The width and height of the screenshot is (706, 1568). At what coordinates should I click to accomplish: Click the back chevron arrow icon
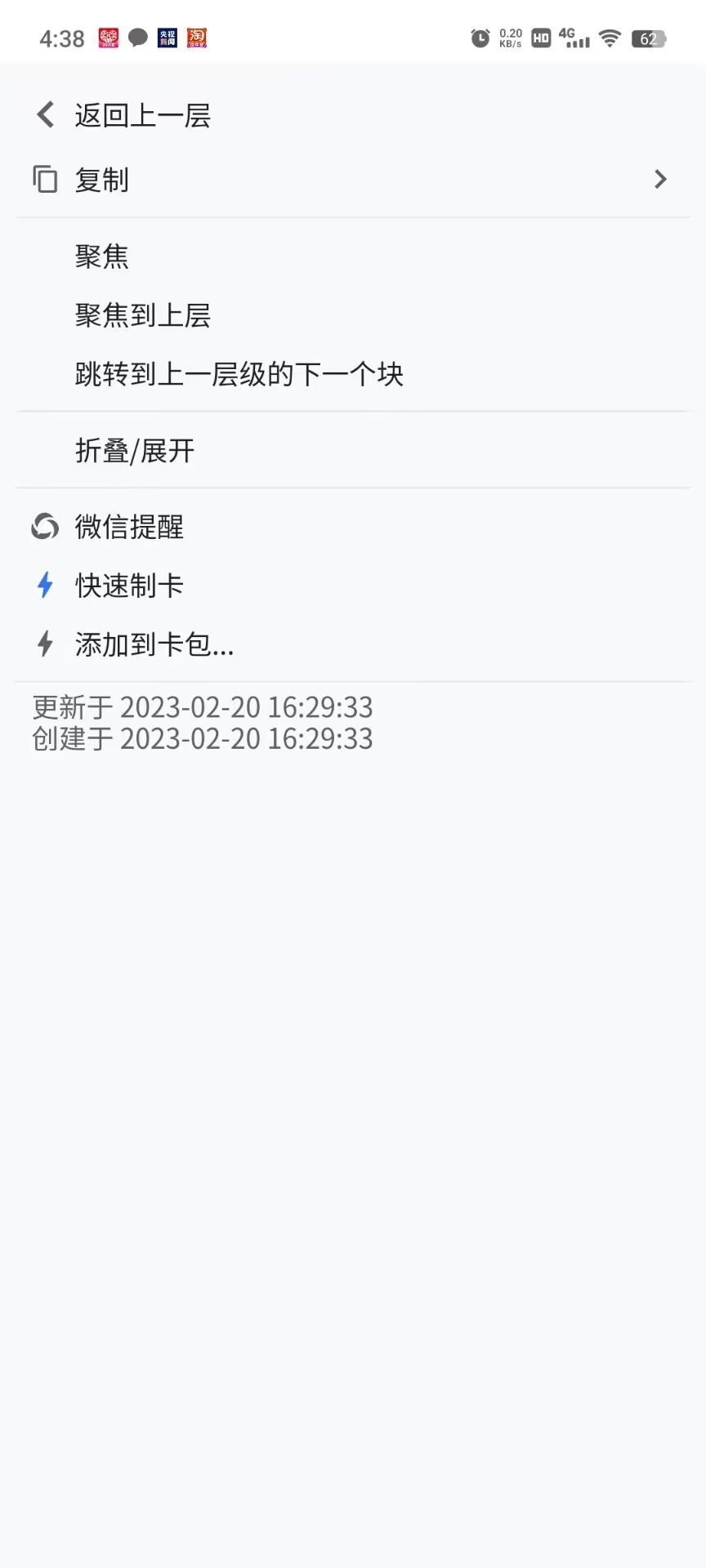pos(44,114)
